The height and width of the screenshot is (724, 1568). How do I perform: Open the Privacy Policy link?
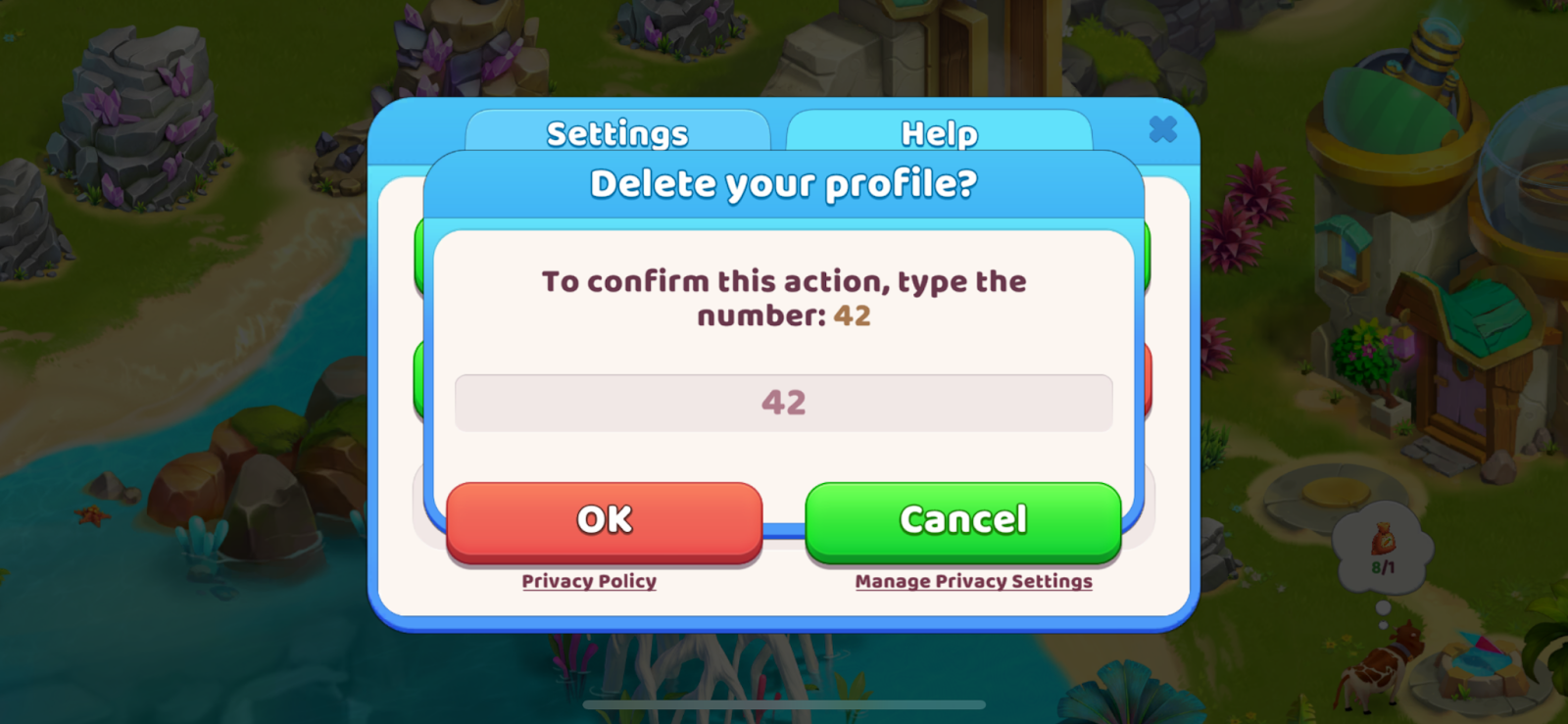click(x=589, y=581)
